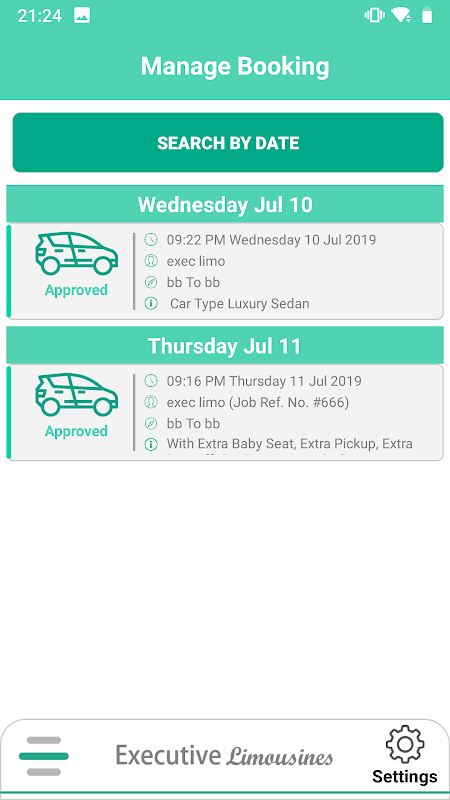Open the Wednesday 10 Jul booking card
This screenshot has width=450, height=800.
tap(225, 271)
